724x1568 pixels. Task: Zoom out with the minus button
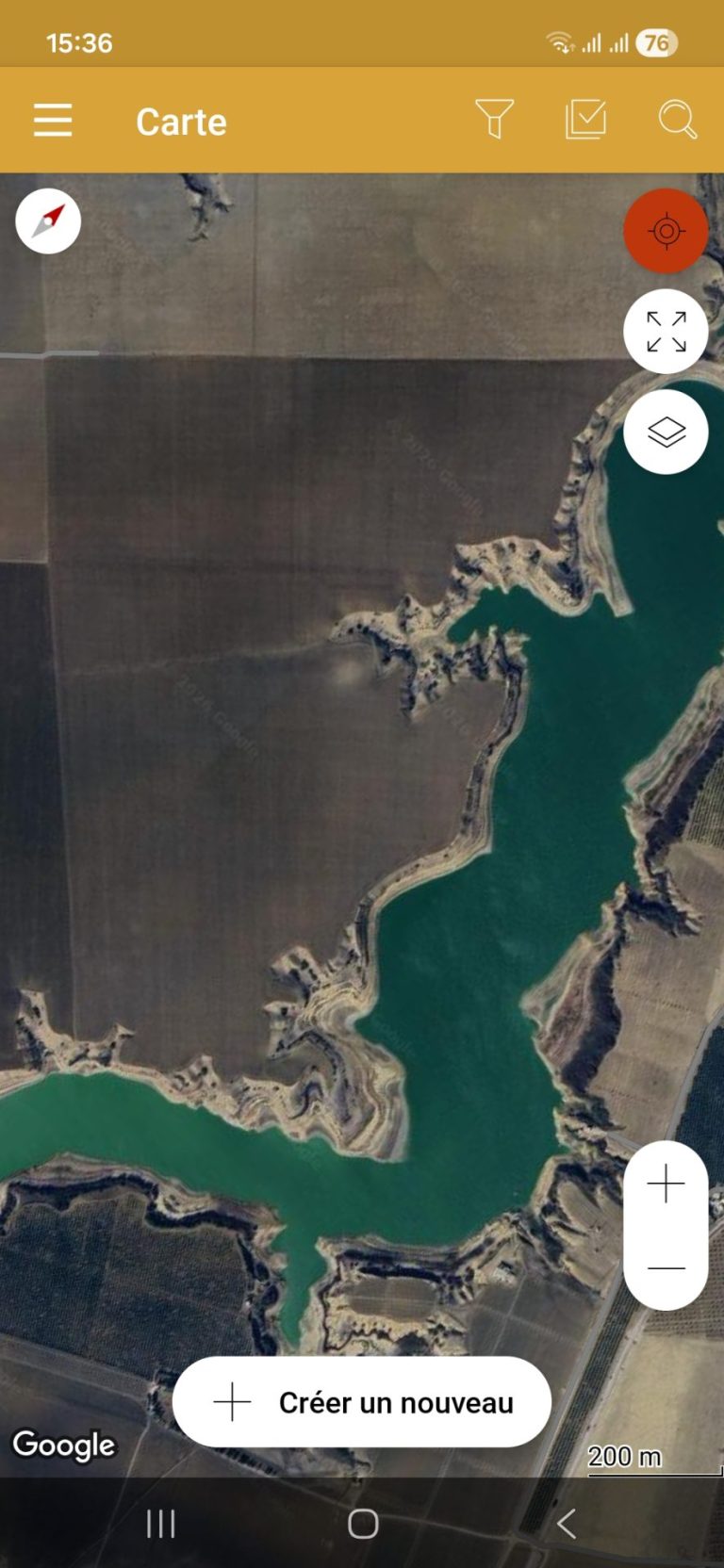[x=666, y=1267]
